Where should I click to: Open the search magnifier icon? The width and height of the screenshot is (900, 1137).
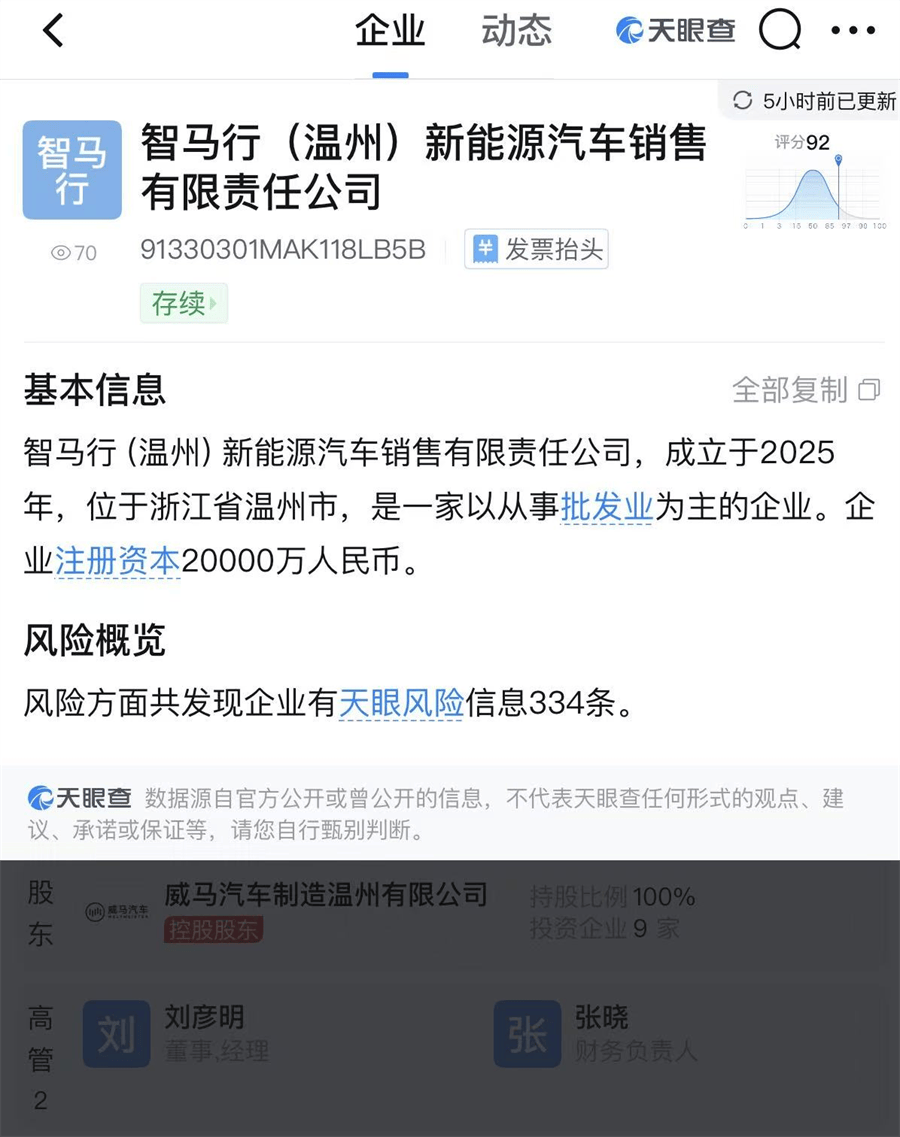point(780,32)
